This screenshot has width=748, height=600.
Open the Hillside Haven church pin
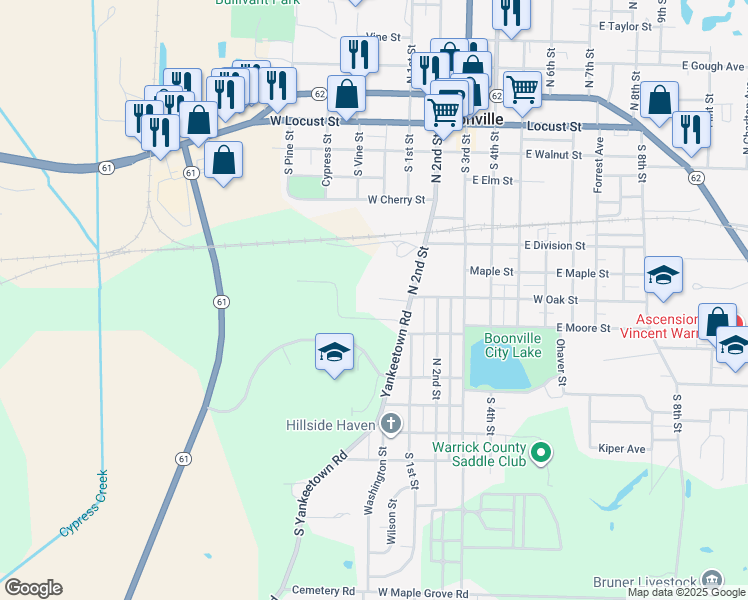pyautogui.click(x=391, y=425)
